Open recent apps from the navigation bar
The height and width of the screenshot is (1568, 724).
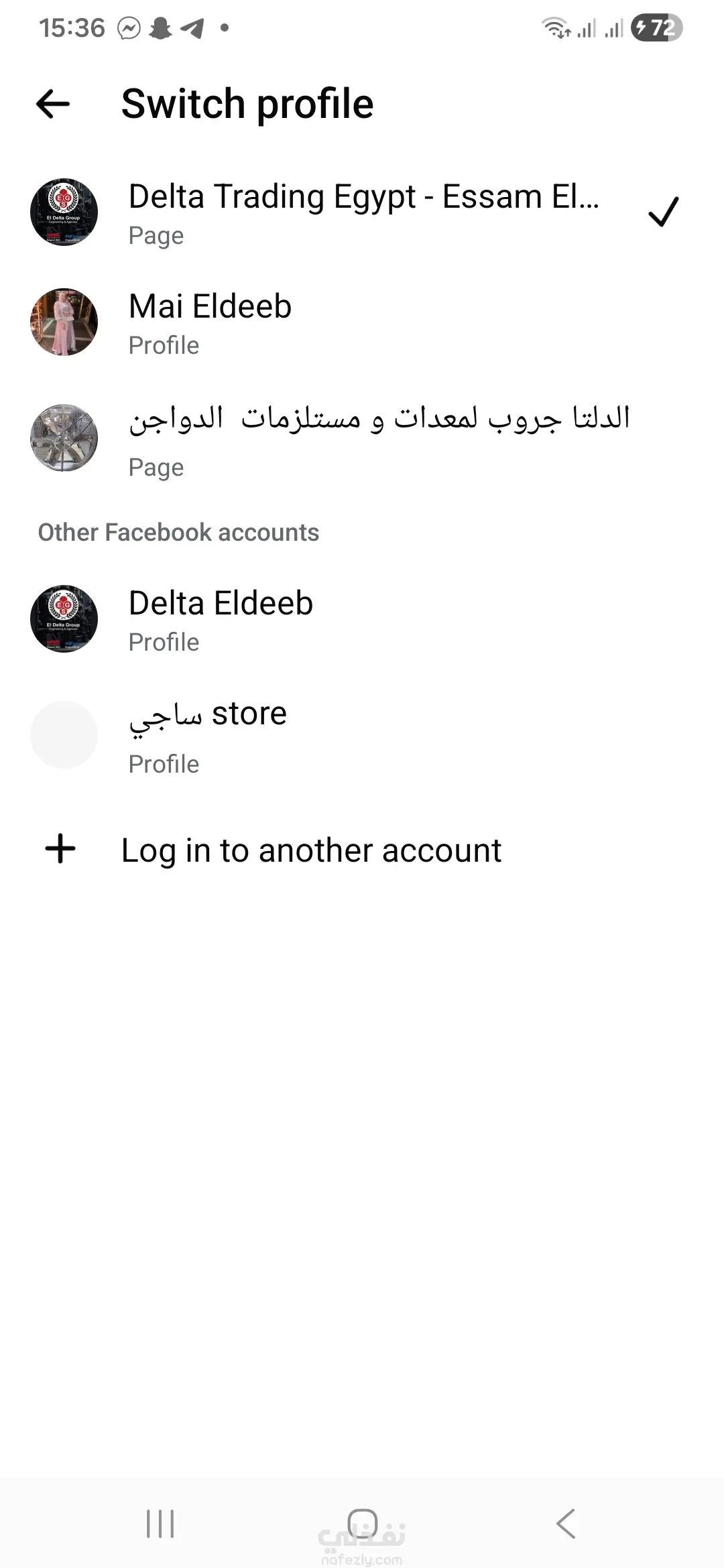point(160,1523)
